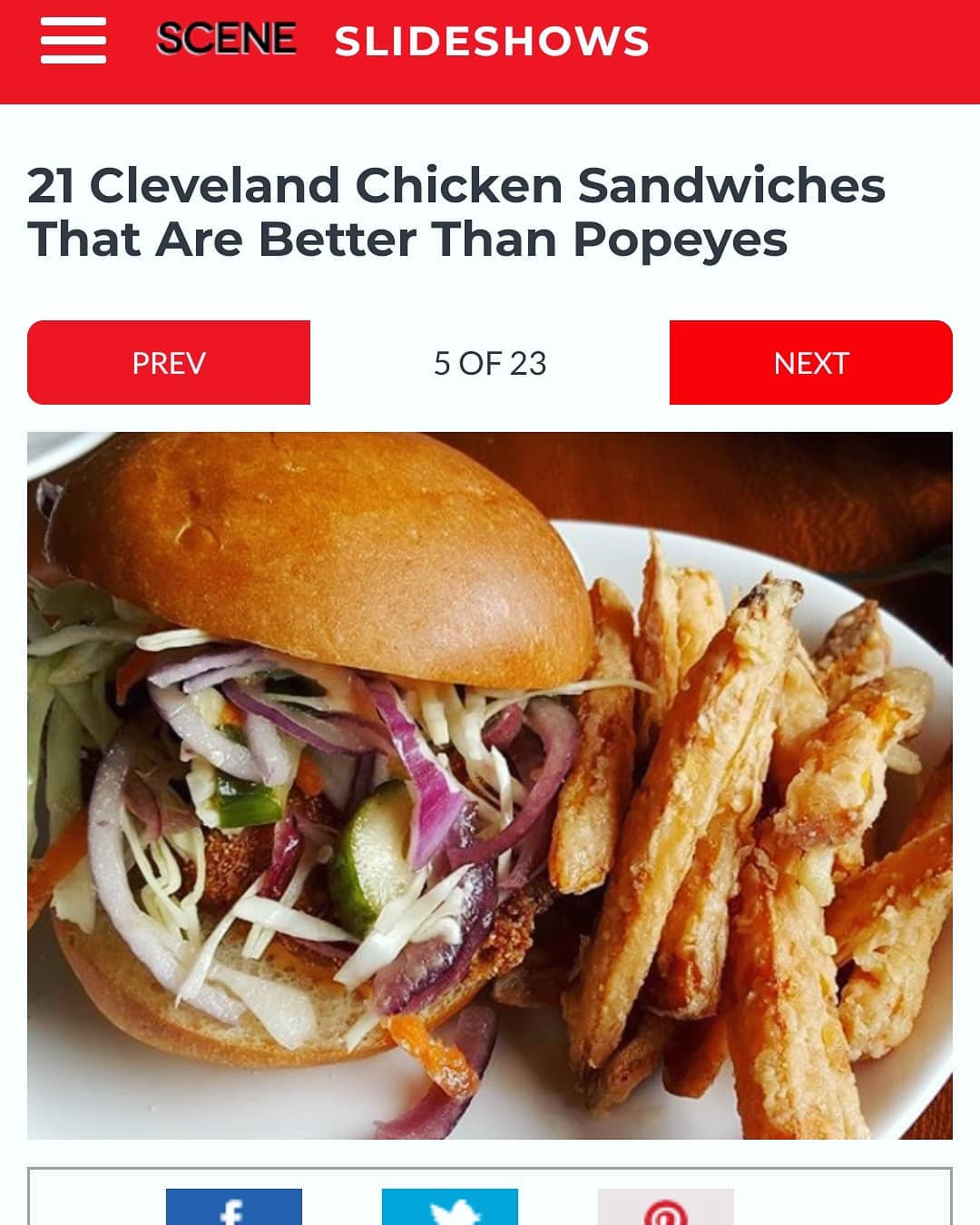Go to previous slide with PREV

[169, 363]
